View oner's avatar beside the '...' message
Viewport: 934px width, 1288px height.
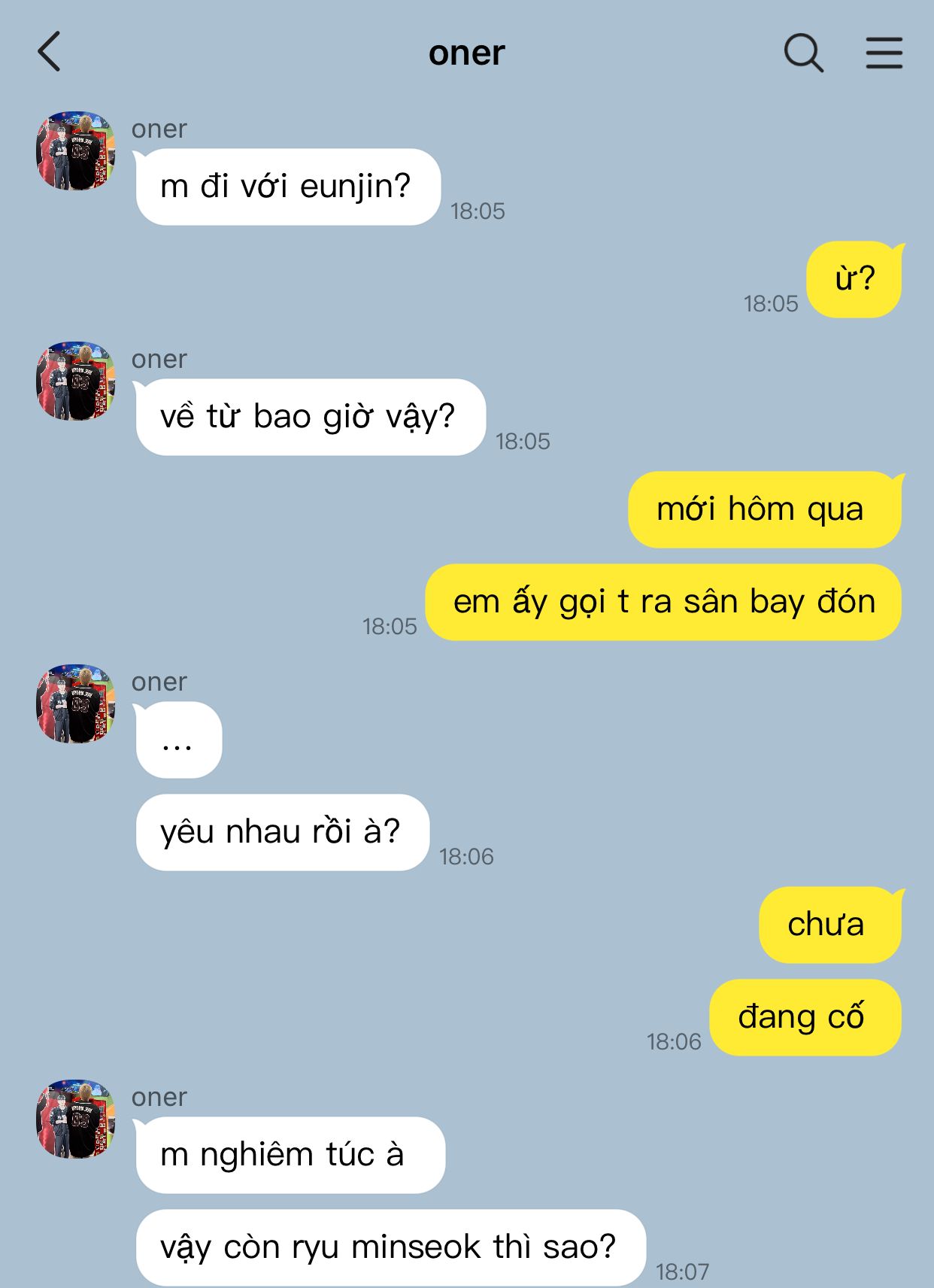pyautogui.click(x=75, y=704)
